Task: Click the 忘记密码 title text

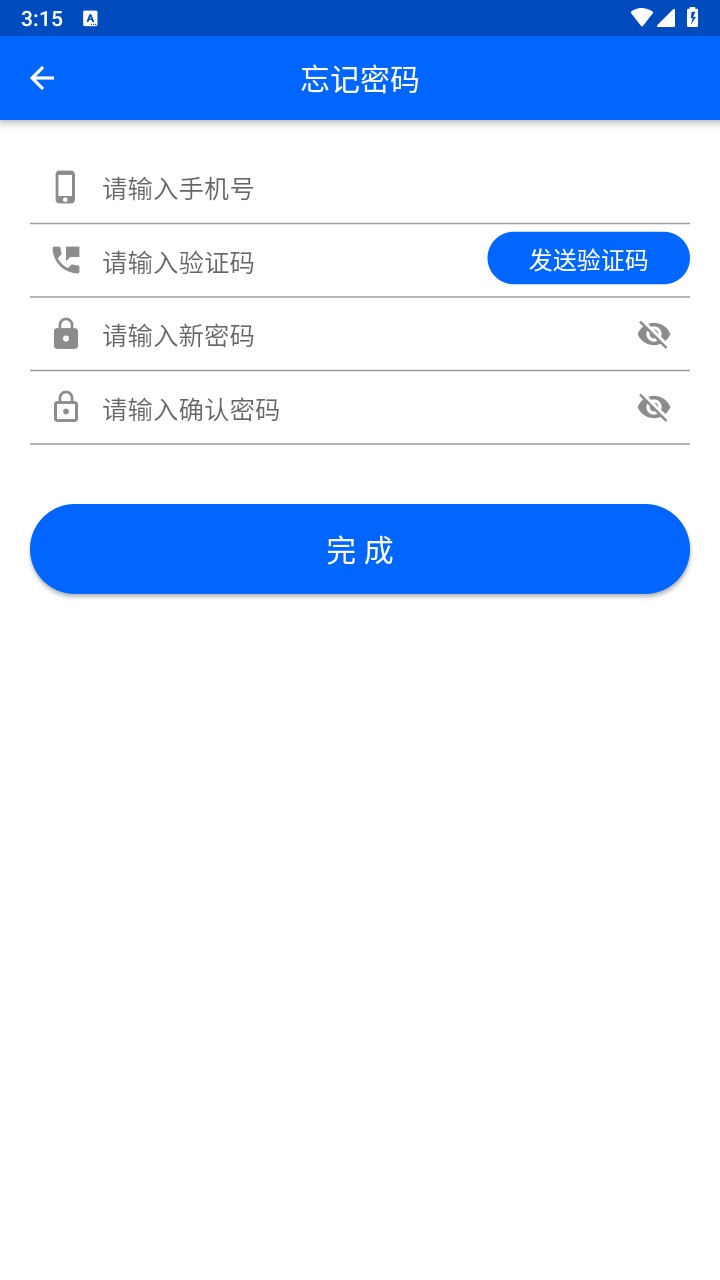Action: [x=360, y=78]
